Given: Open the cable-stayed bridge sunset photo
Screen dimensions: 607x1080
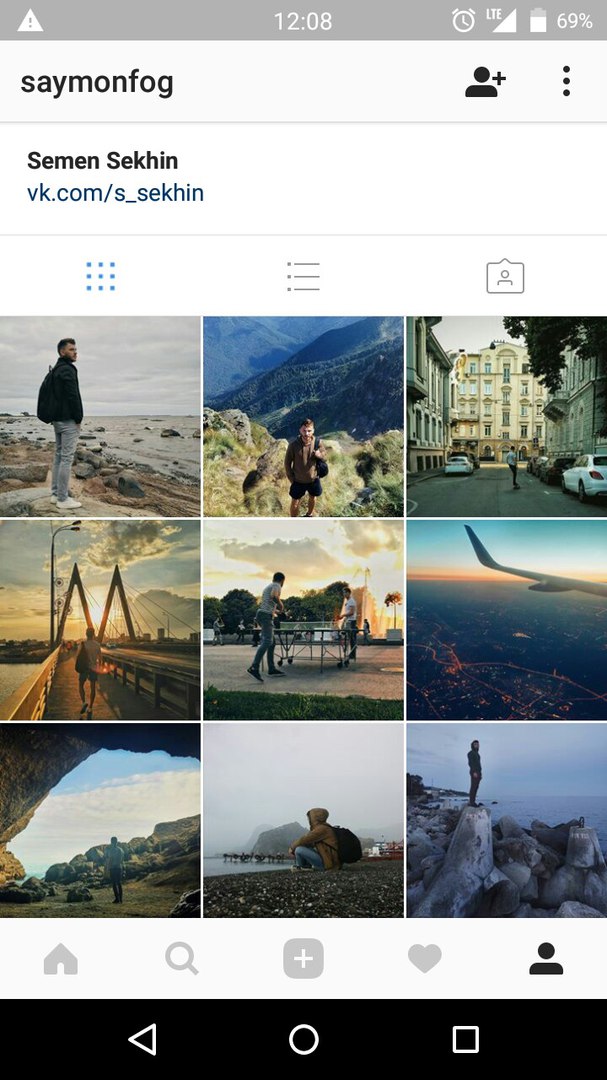Looking at the screenshot, I should click(x=100, y=619).
